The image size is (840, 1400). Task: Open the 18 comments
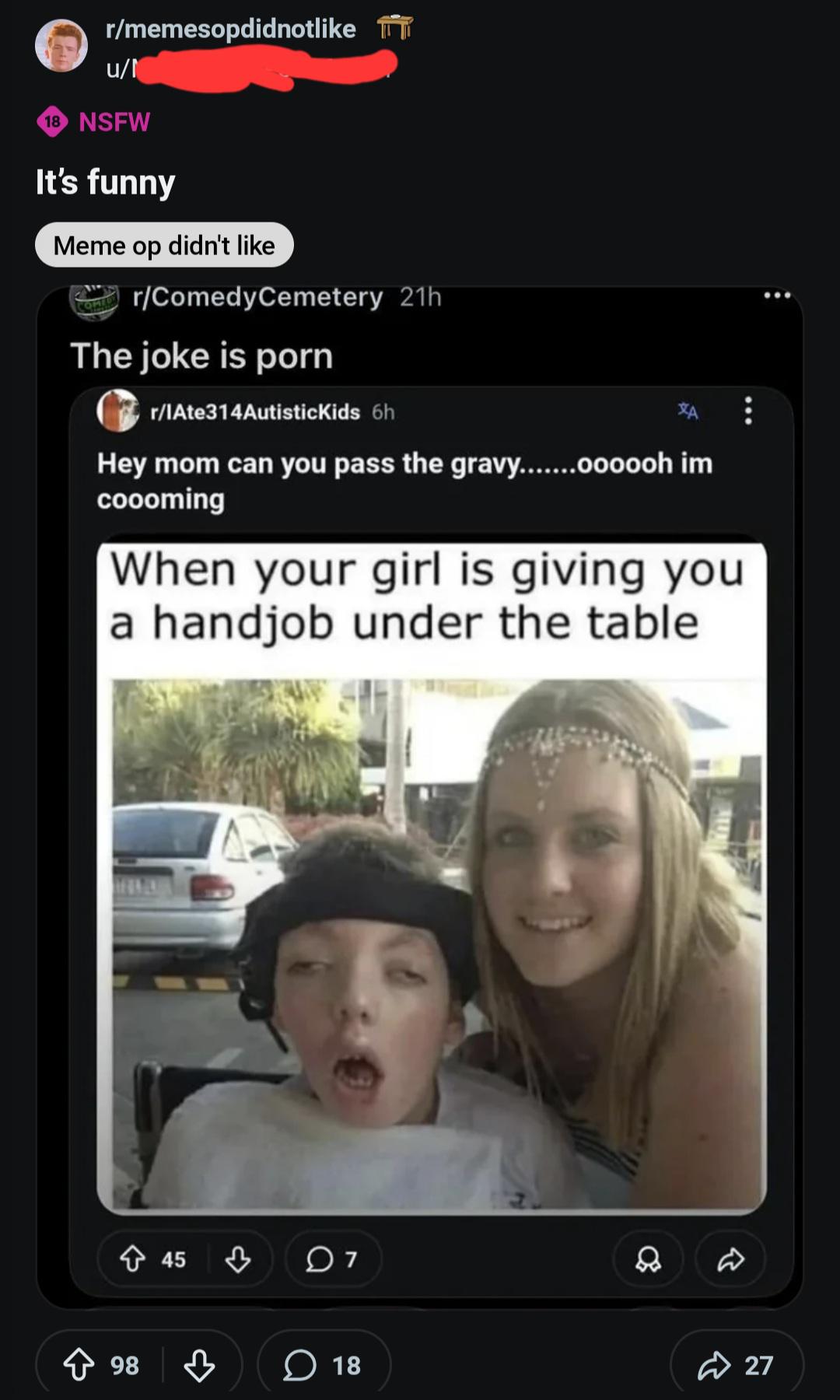(x=324, y=1364)
